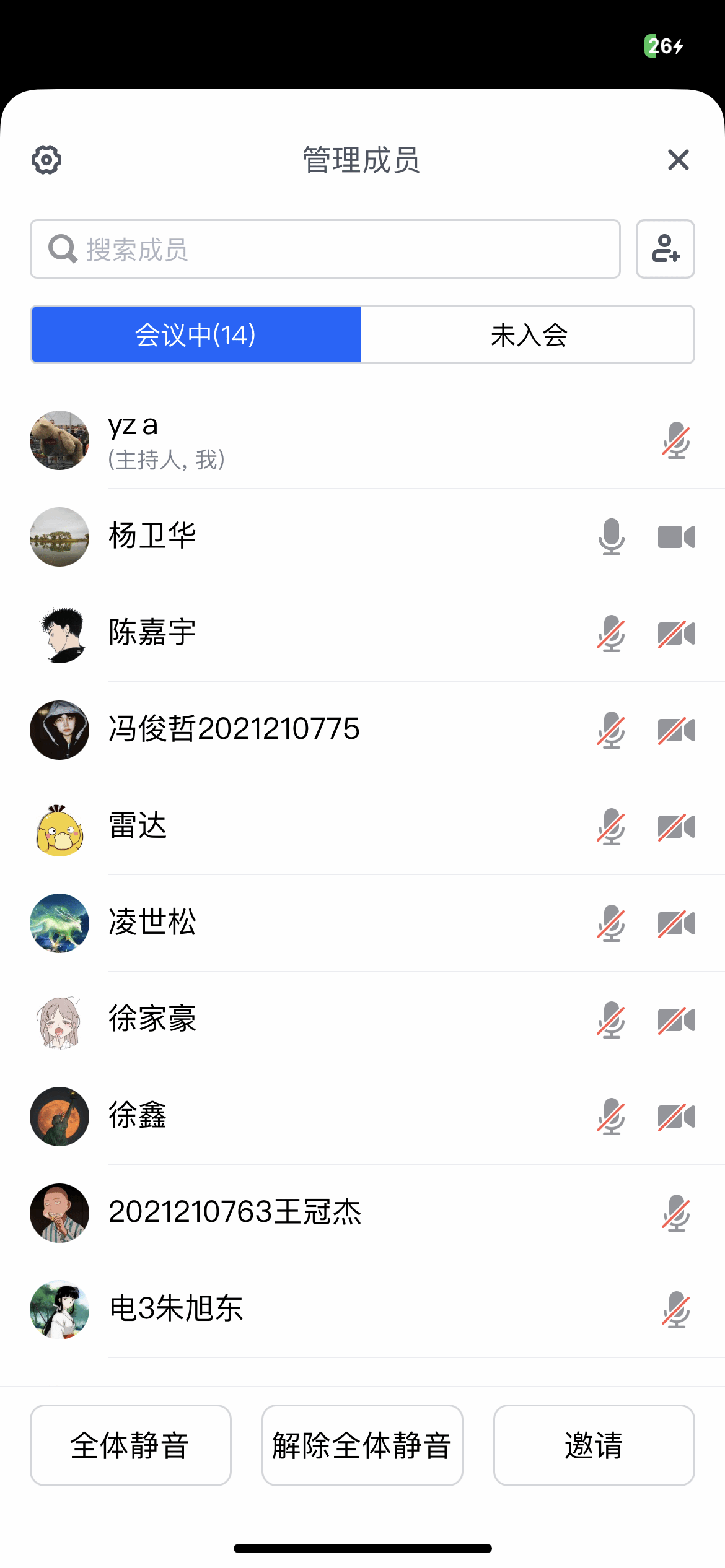Viewport: 725px width, 1568px height.
Task: Open member row 雷达
Action: 310,827
